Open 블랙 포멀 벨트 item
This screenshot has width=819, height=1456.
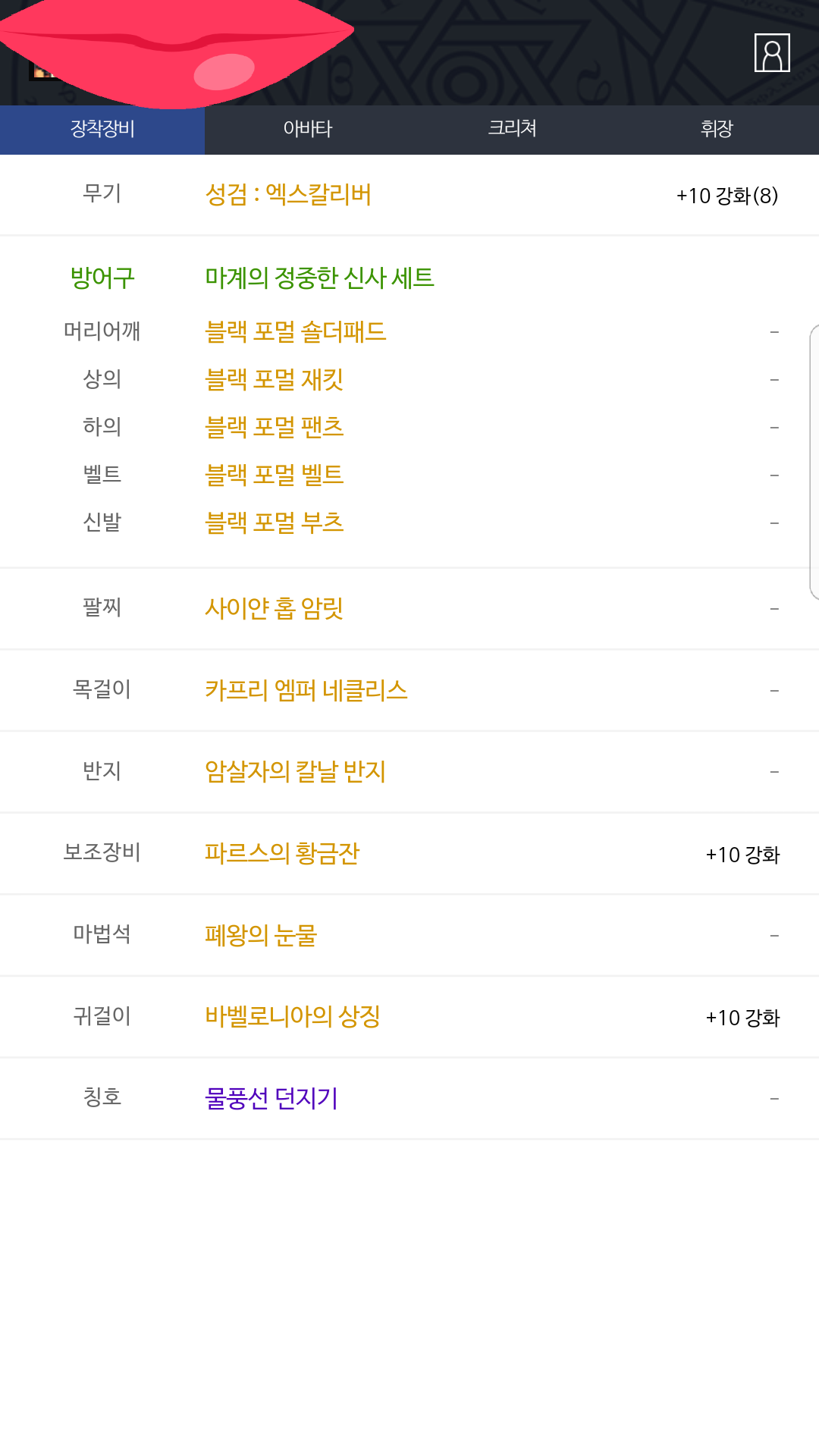click(x=275, y=475)
